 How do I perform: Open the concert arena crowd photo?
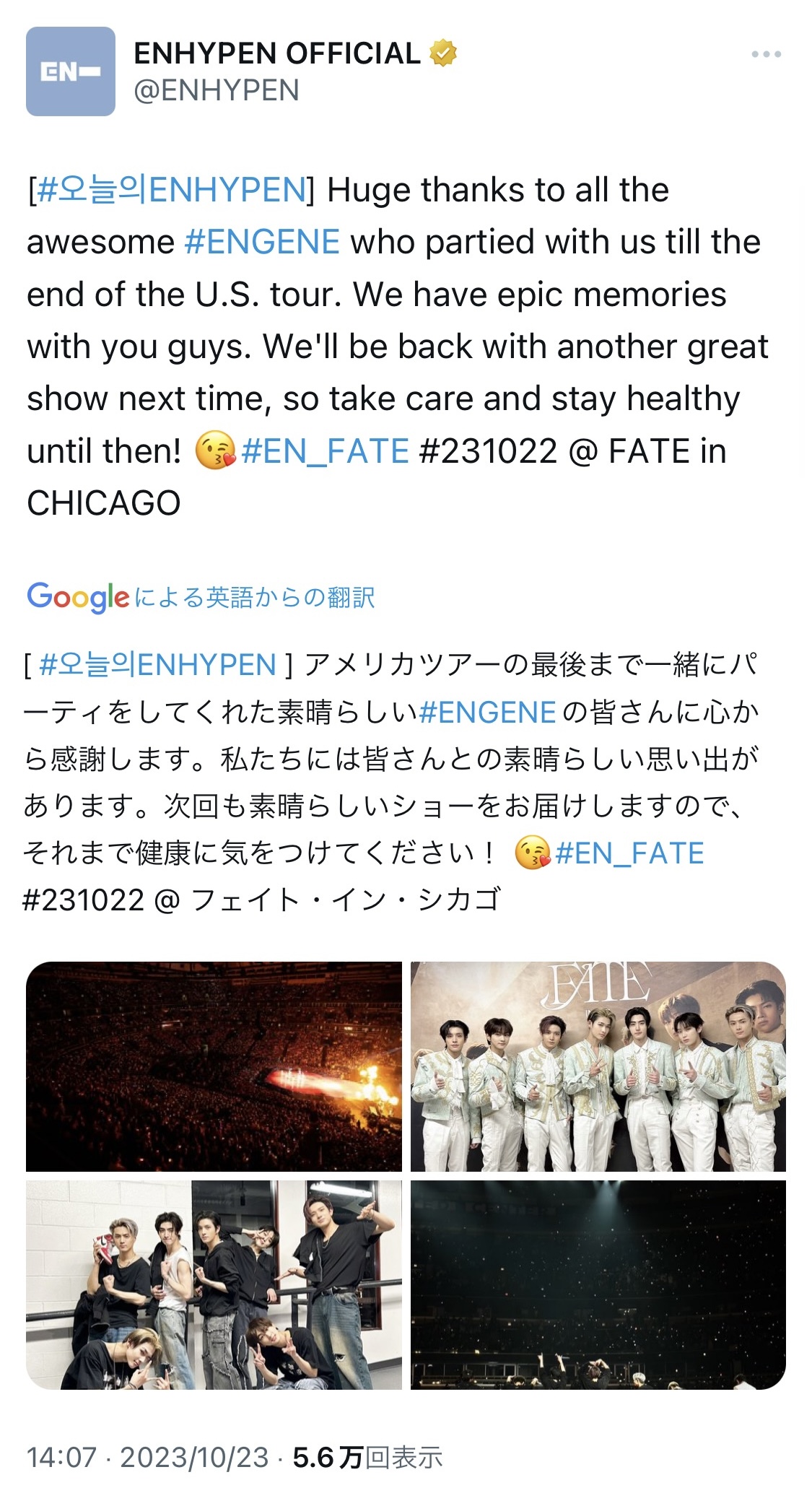tap(214, 1066)
